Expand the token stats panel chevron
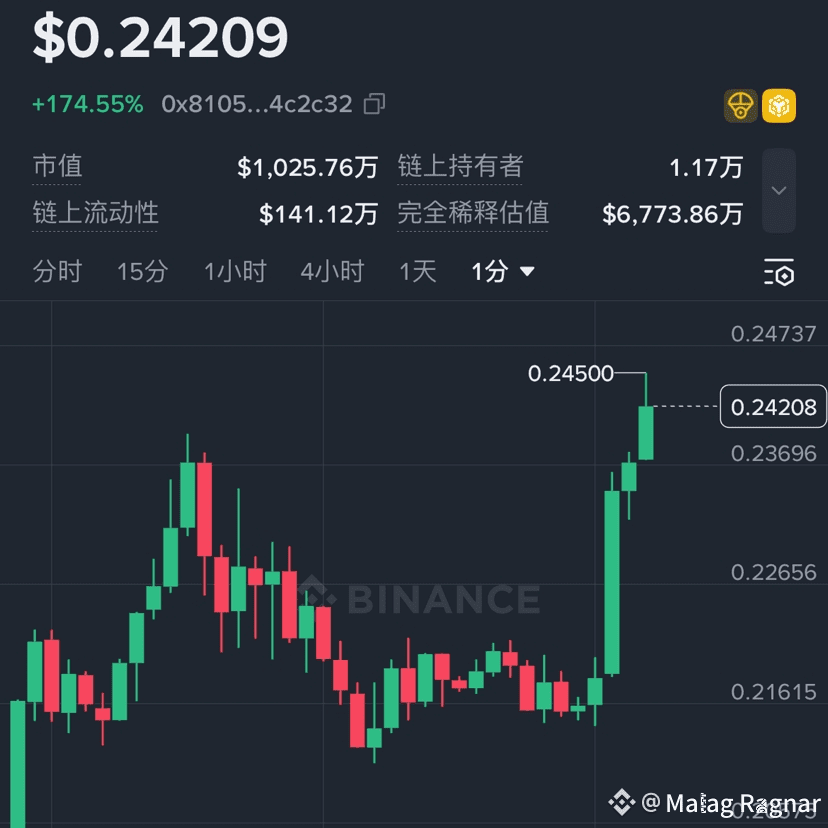This screenshot has height=828, width=828. tap(779, 190)
